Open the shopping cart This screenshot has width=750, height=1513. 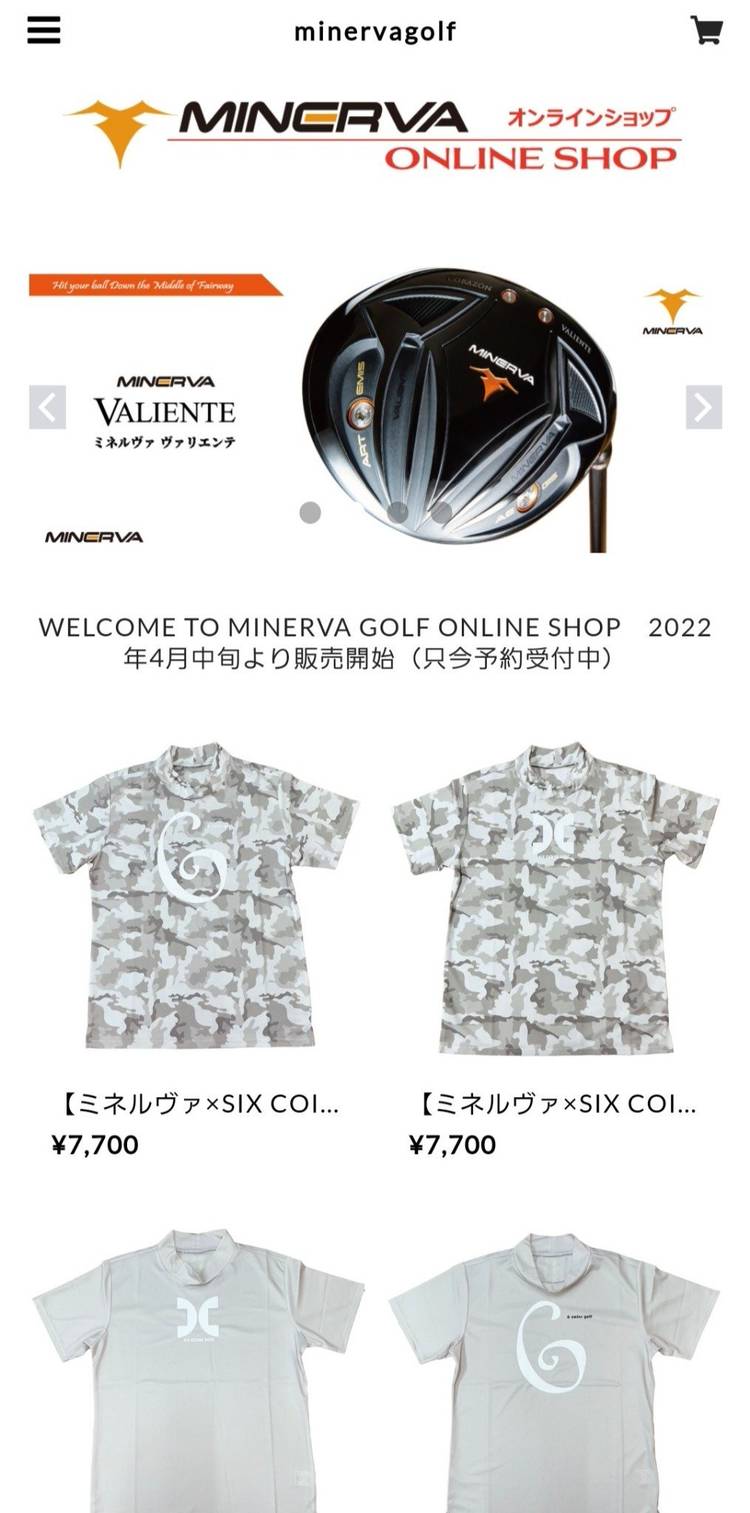pos(707,30)
